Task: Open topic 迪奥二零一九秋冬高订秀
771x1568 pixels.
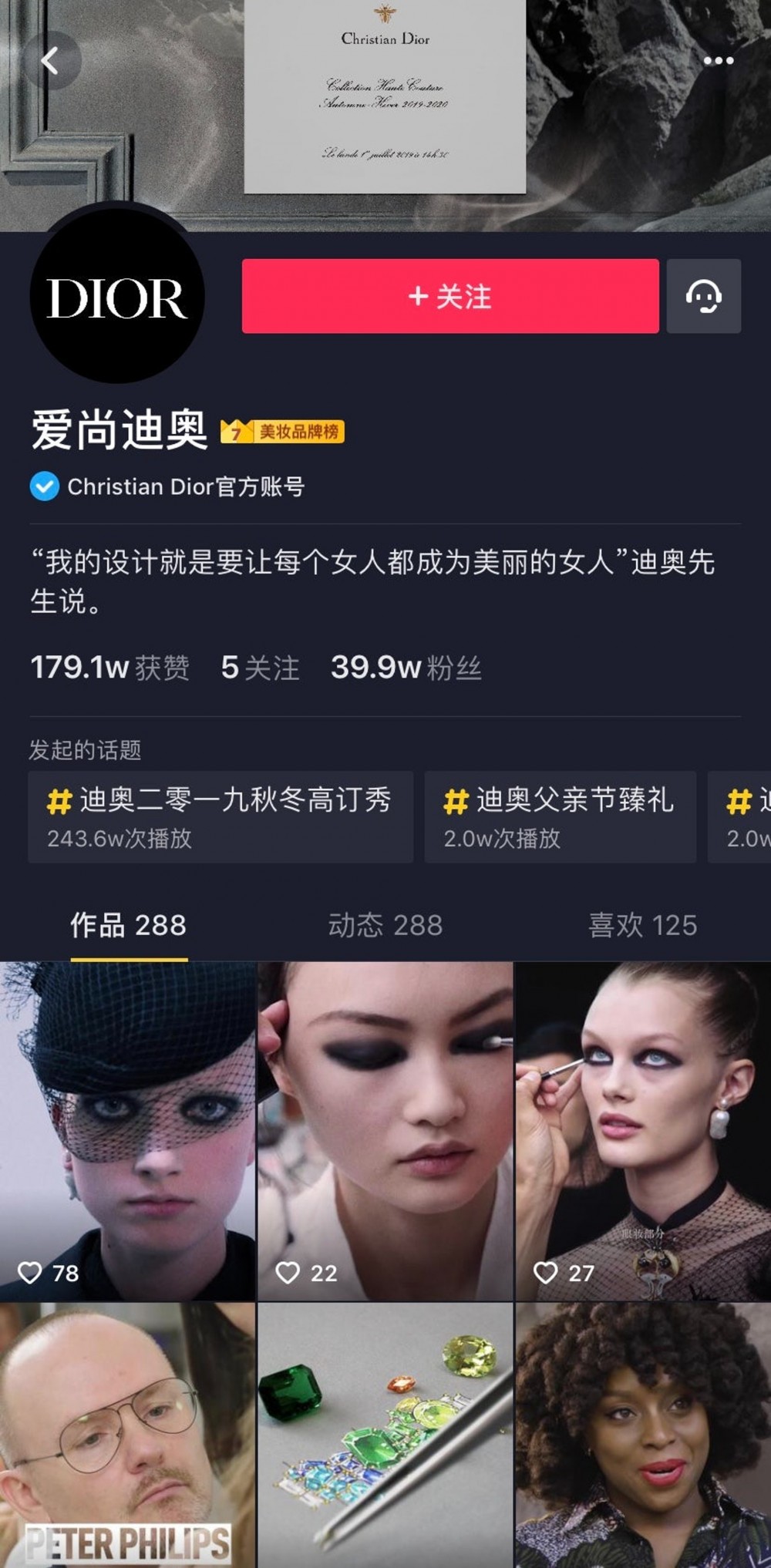Action: pos(221,816)
